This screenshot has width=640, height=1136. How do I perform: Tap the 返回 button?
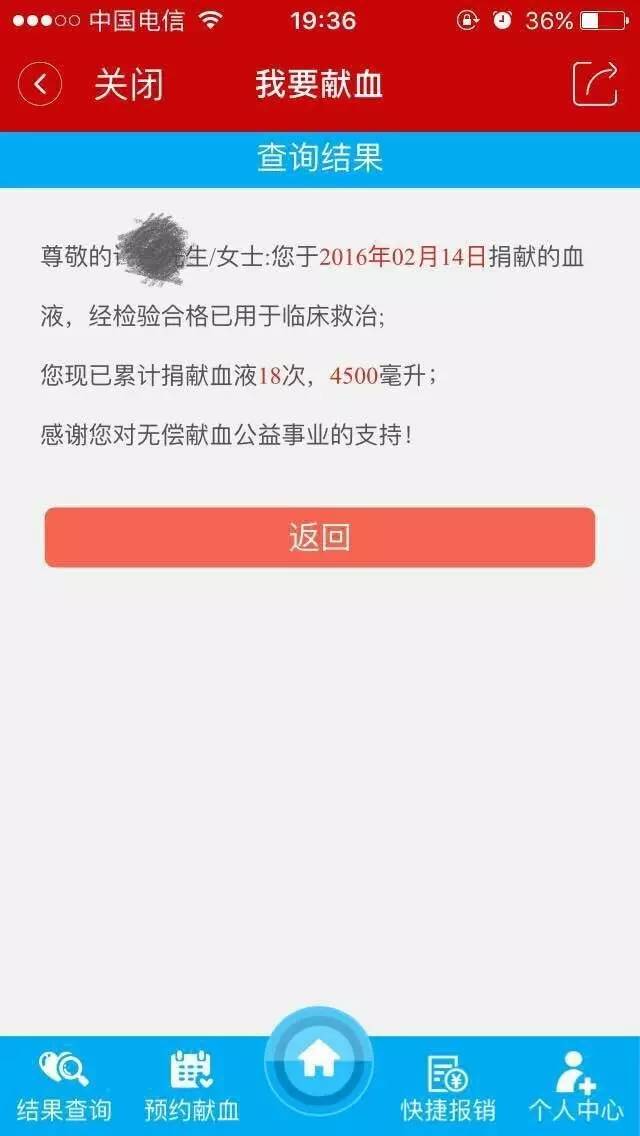click(x=320, y=538)
